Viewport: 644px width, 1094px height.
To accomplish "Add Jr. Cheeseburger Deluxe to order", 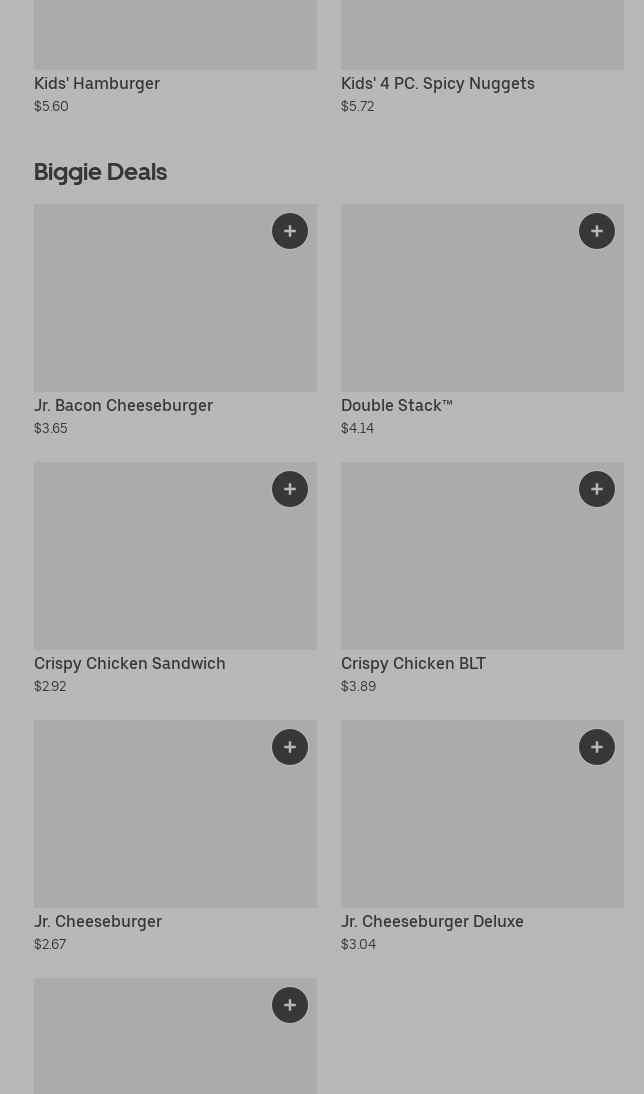I will click(x=597, y=747).
